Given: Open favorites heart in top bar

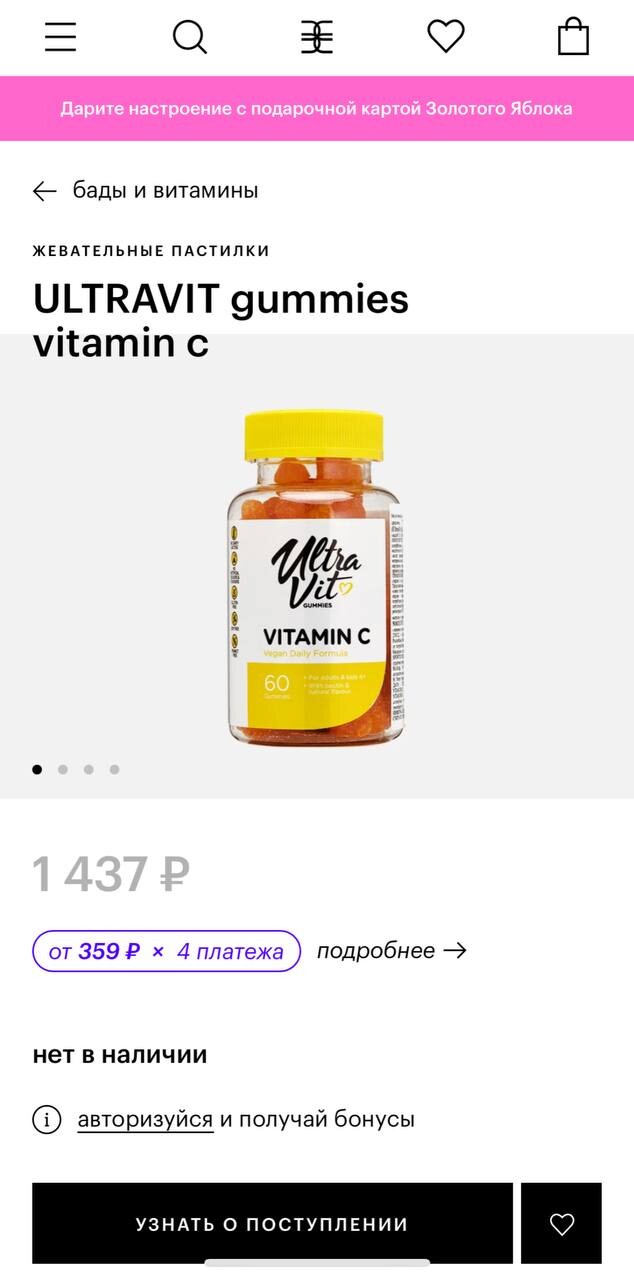Looking at the screenshot, I should pyautogui.click(x=445, y=37).
